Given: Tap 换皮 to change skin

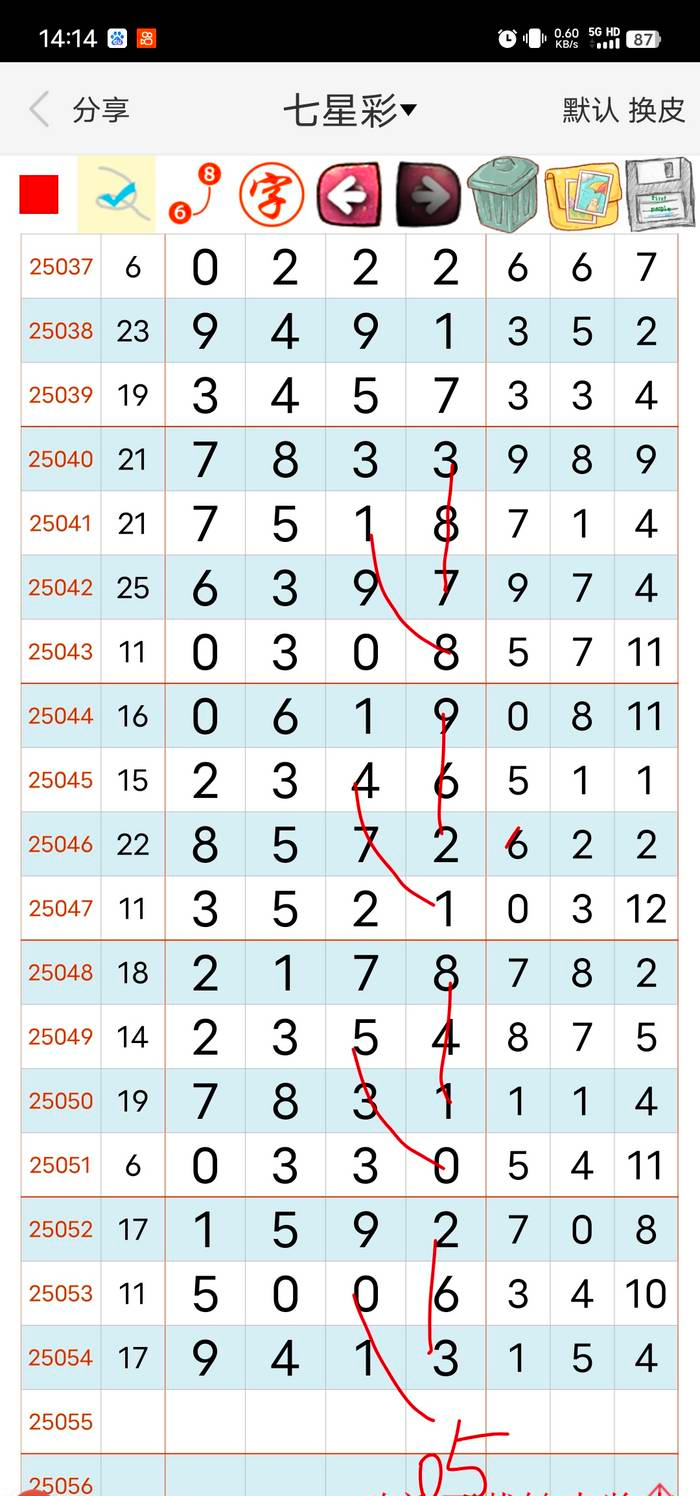Looking at the screenshot, I should click(x=657, y=109).
